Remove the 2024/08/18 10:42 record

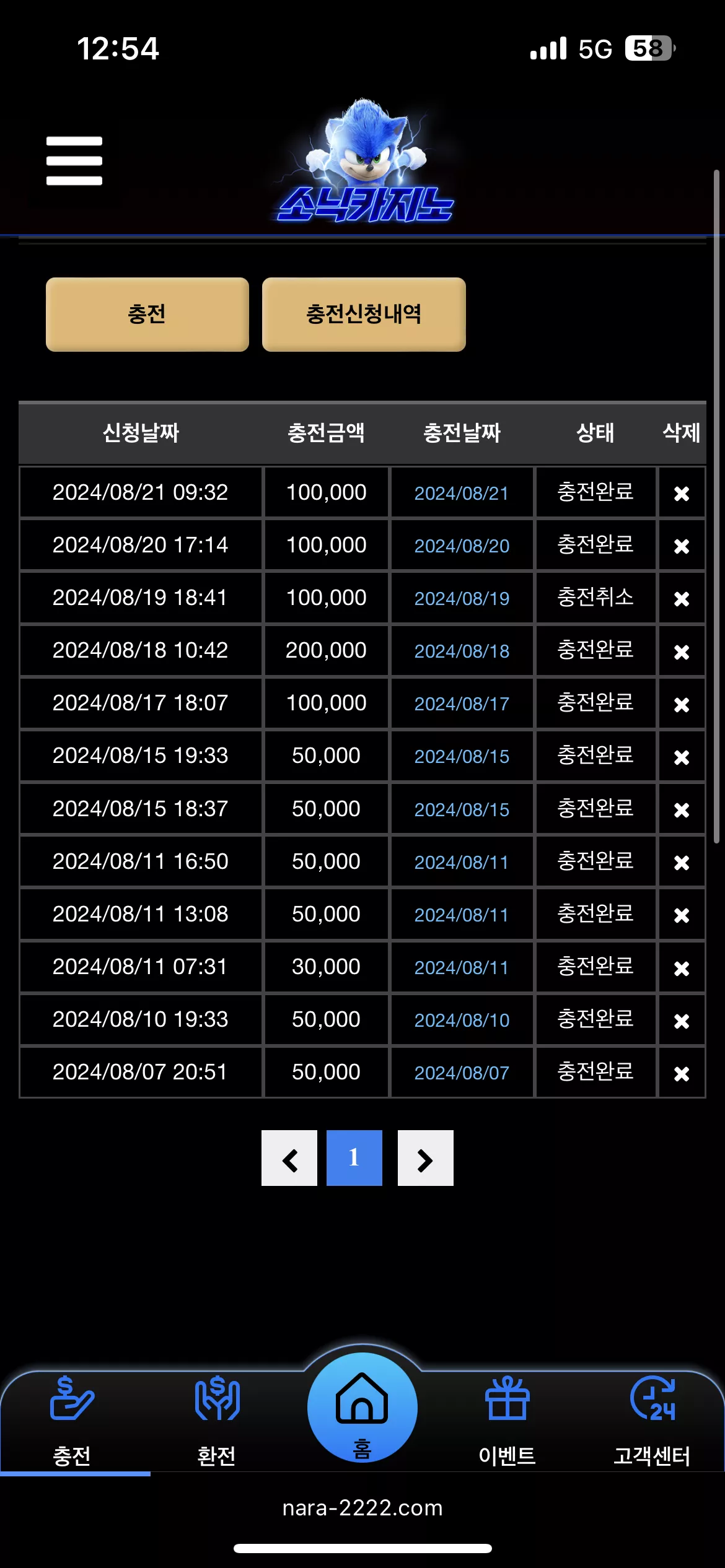682,652
